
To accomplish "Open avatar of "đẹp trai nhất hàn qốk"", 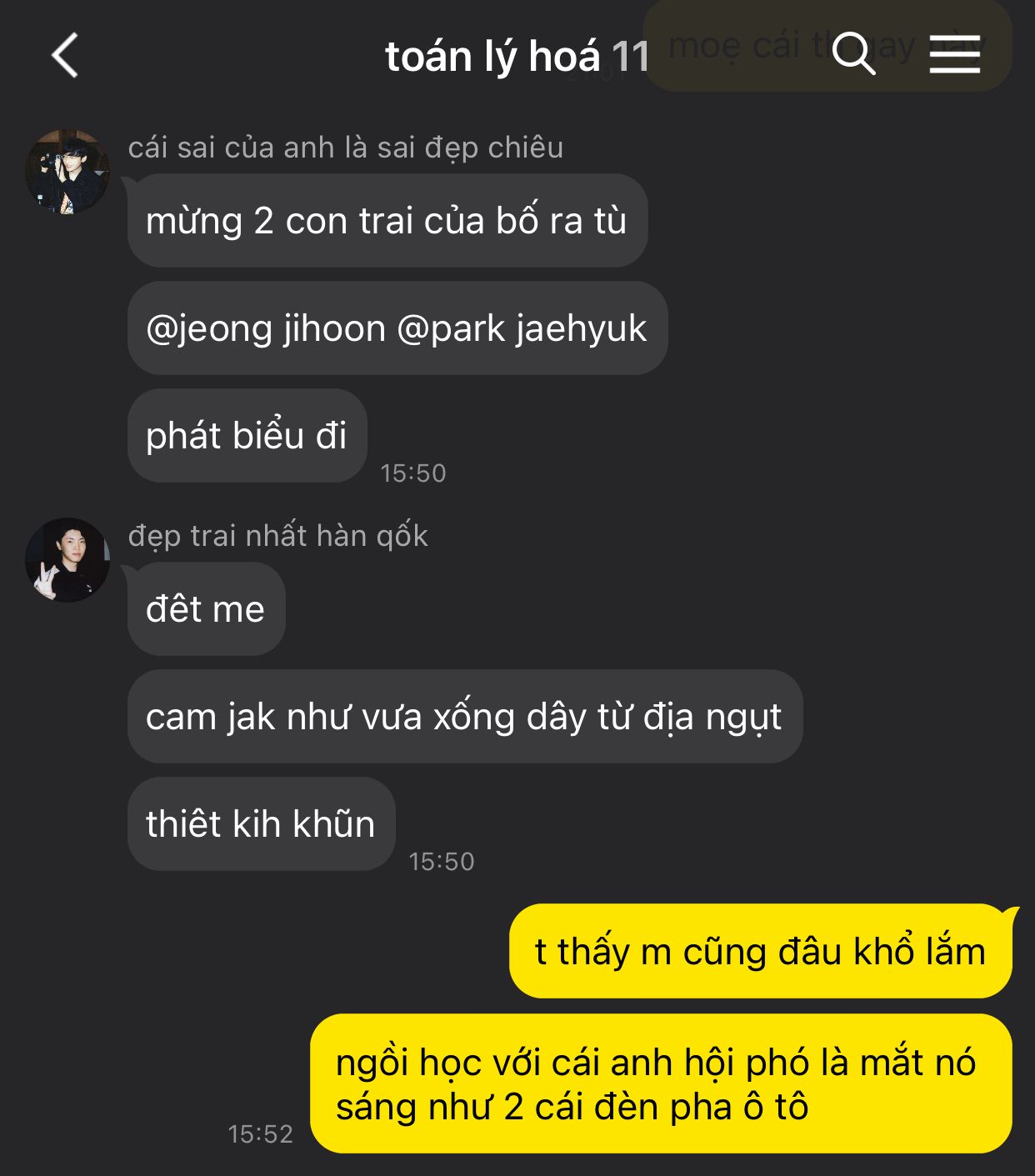I will click(x=67, y=560).
